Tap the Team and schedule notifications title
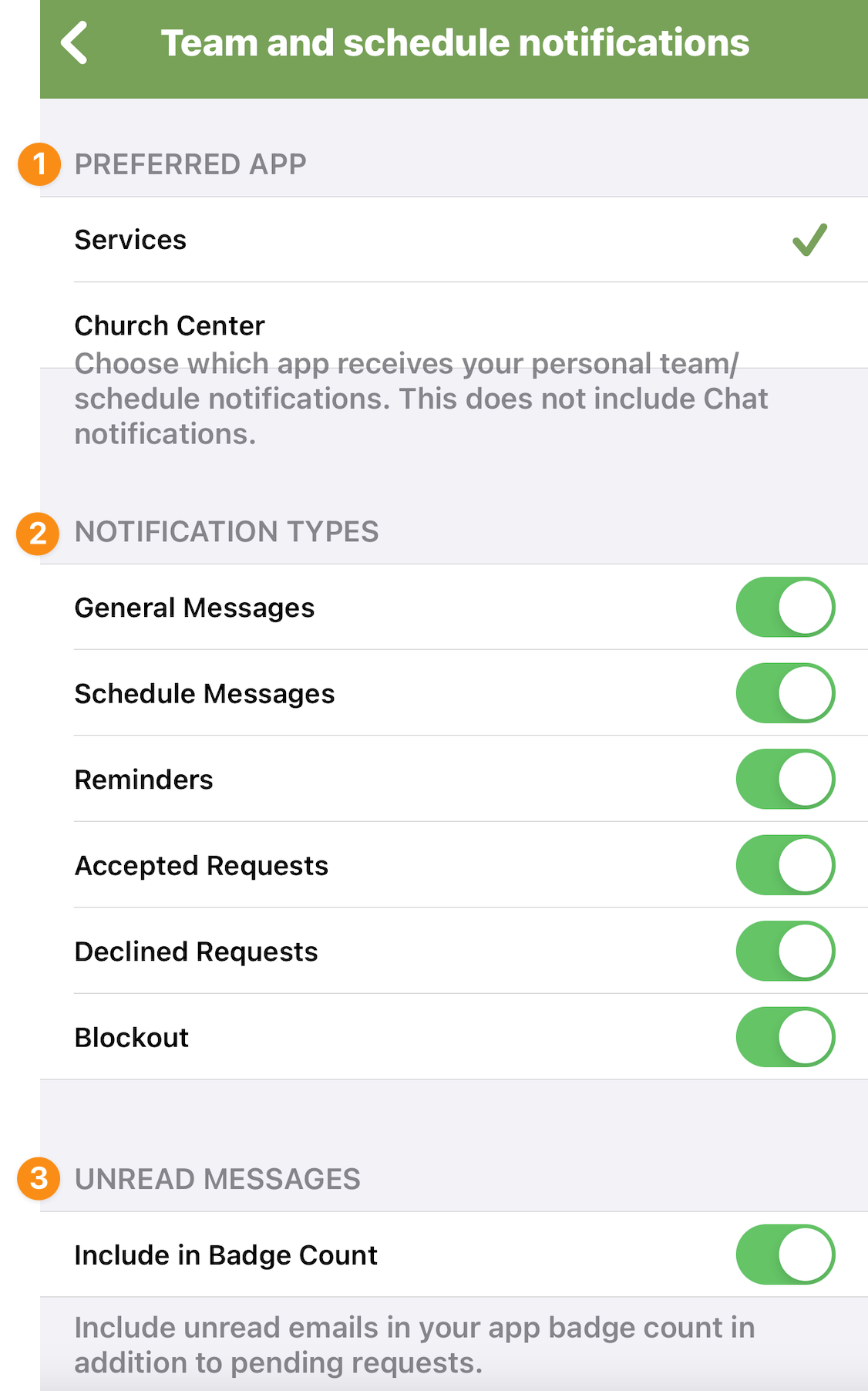Image resolution: width=868 pixels, height=1391 pixels. (x=455, y=42)
